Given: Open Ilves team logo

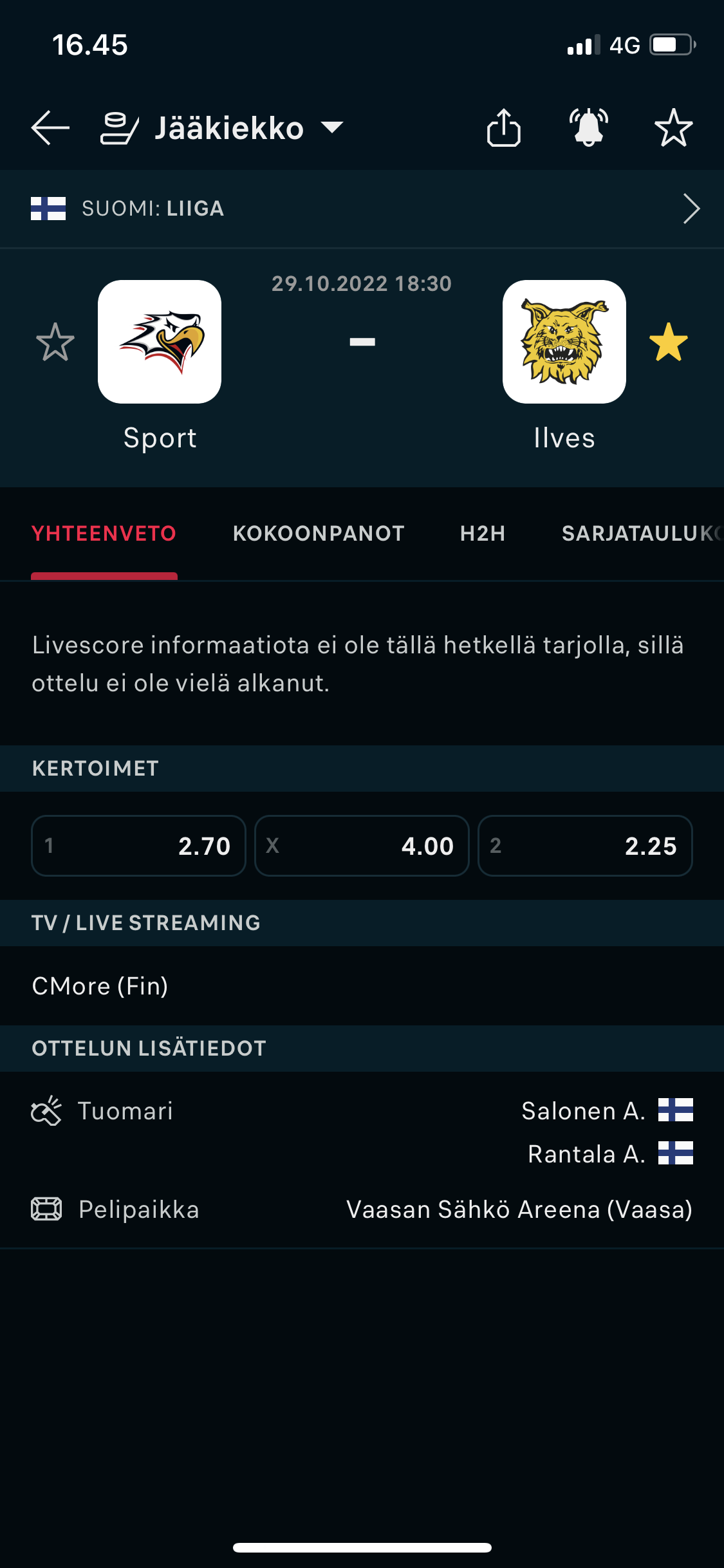Looking at the screenshot, I should pyautogui.click(x=564, y=342).
